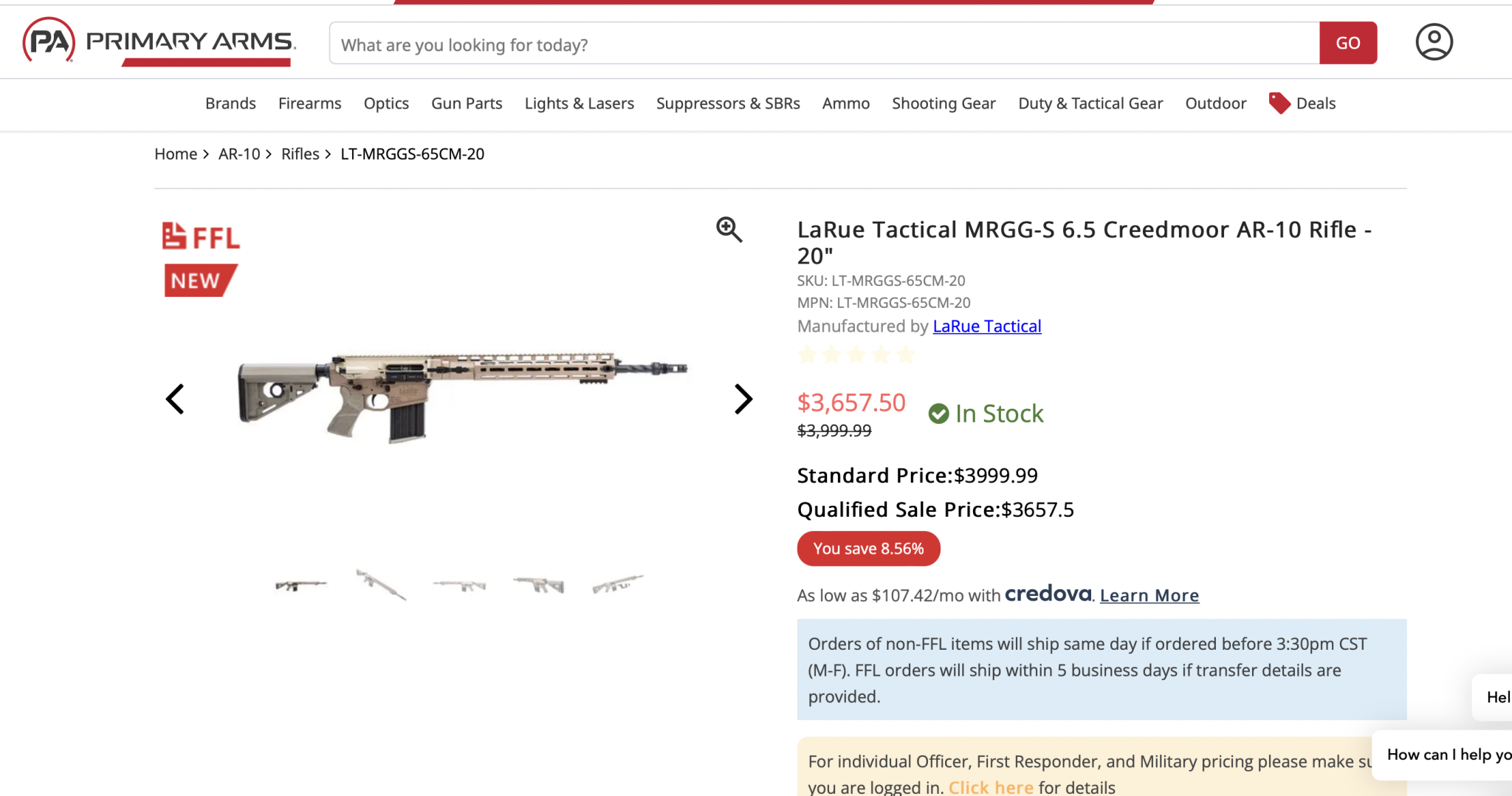Open the AR-10 breadcrumb link
The image size is (1512, 796).
[x=239, y=154]
